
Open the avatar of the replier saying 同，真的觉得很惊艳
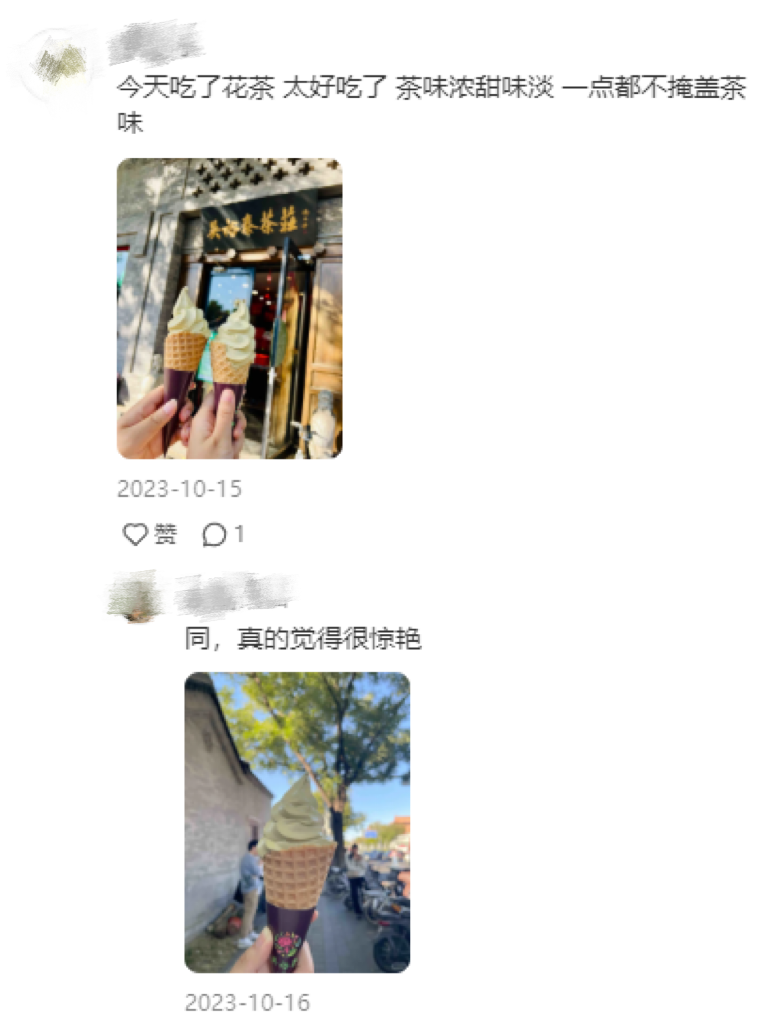pyautogui.click(x=135, y=596)
